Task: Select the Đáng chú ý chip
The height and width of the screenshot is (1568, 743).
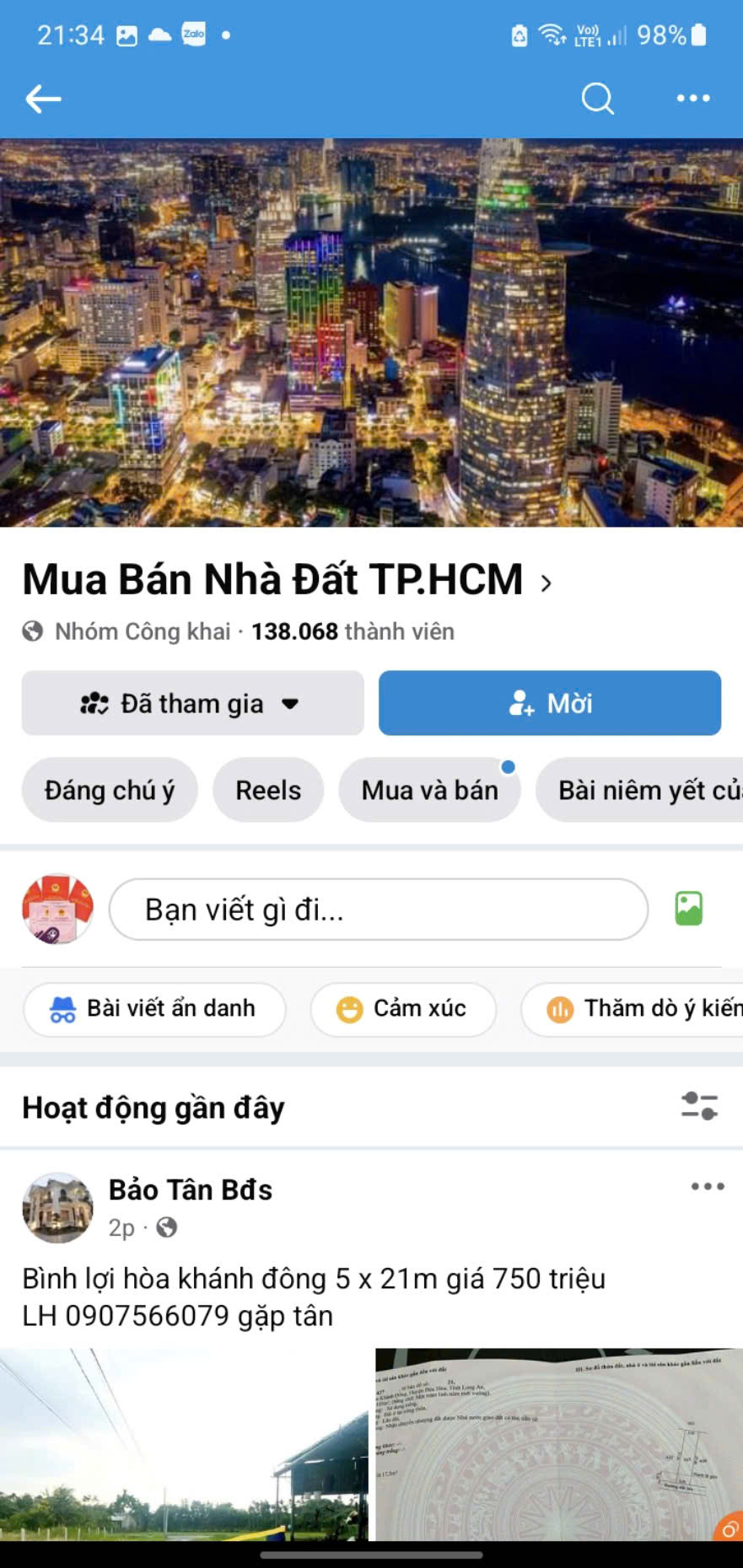Action: pos(110,790)
